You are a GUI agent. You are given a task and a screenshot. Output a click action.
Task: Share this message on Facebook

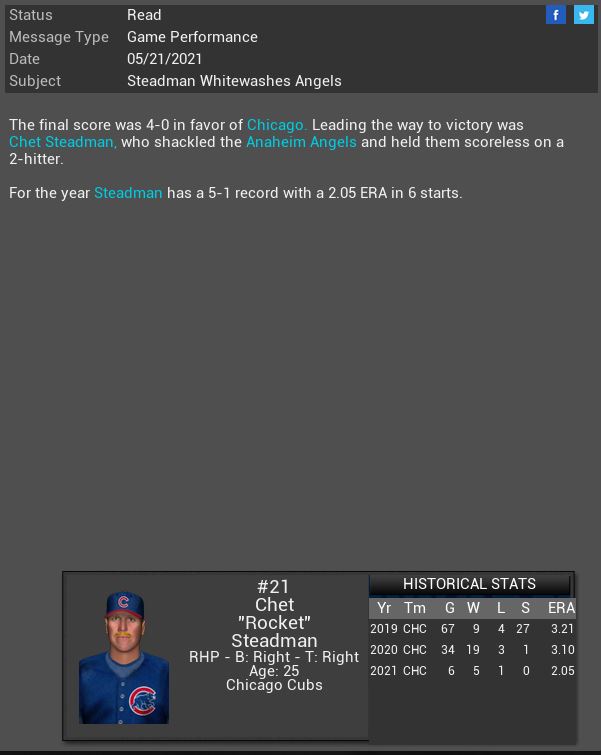pos(556,15)
